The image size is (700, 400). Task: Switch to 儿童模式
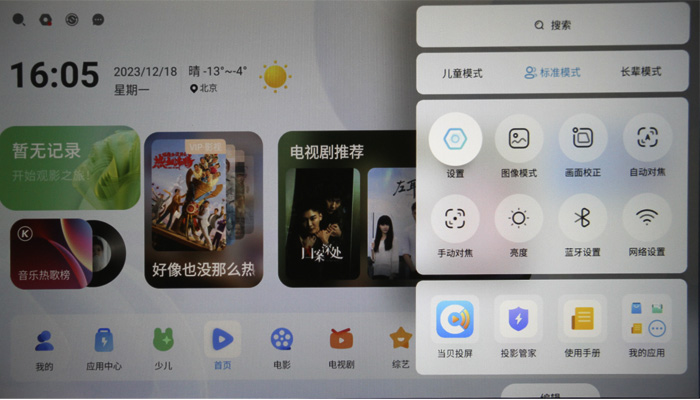click(x=461, y=72)
